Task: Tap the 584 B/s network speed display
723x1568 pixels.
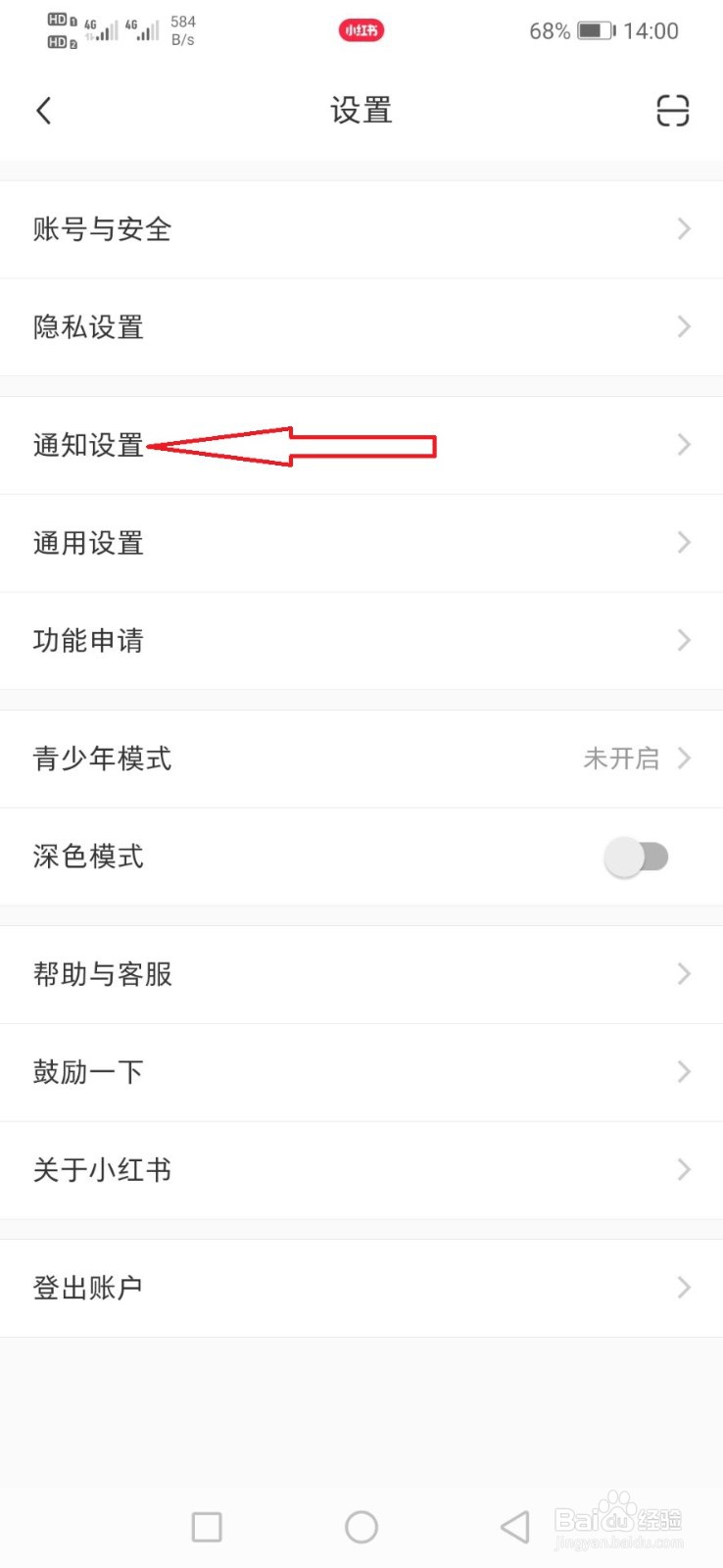Action: pyautogui.click(x=182, y=30)
